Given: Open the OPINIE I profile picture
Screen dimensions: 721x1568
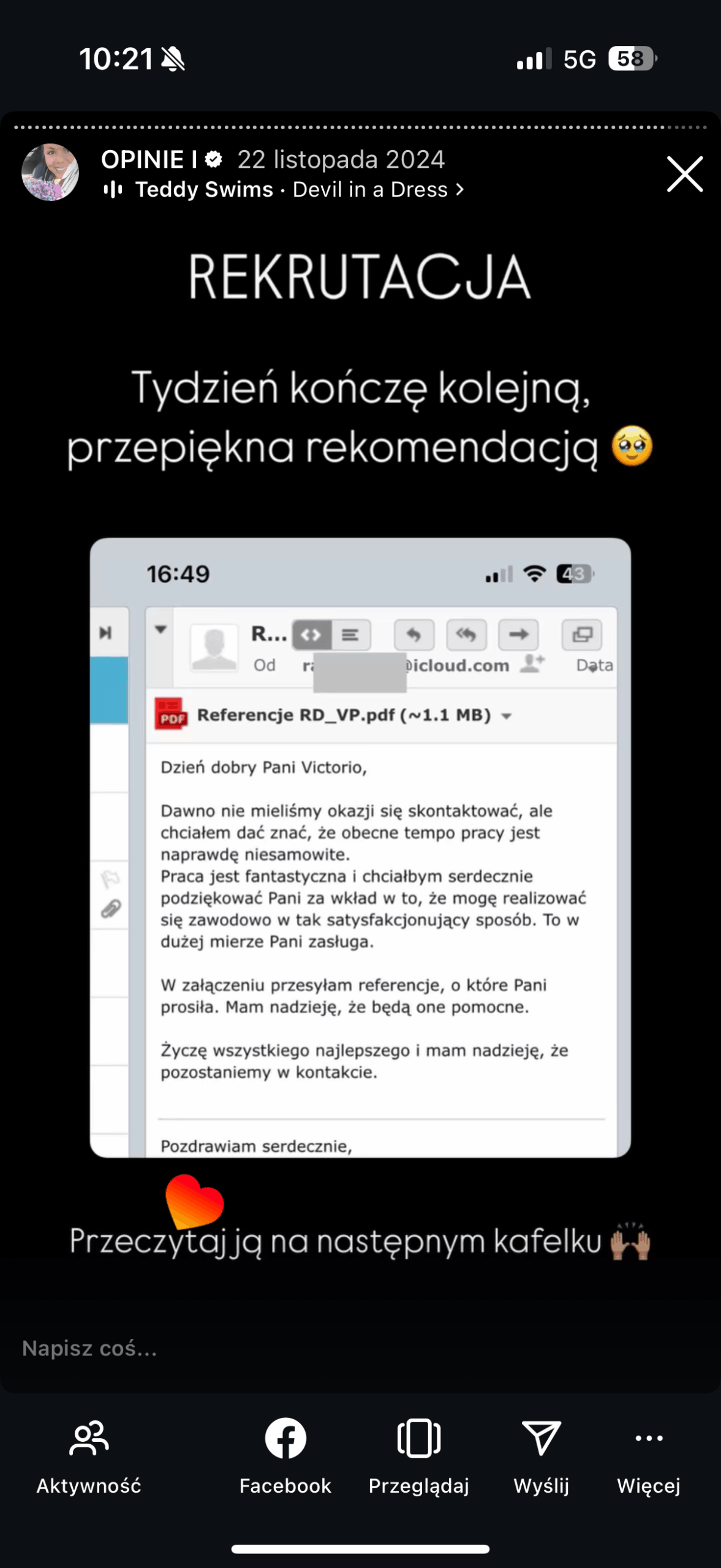Looking at the screenshot, I should (x=50, y=173).
